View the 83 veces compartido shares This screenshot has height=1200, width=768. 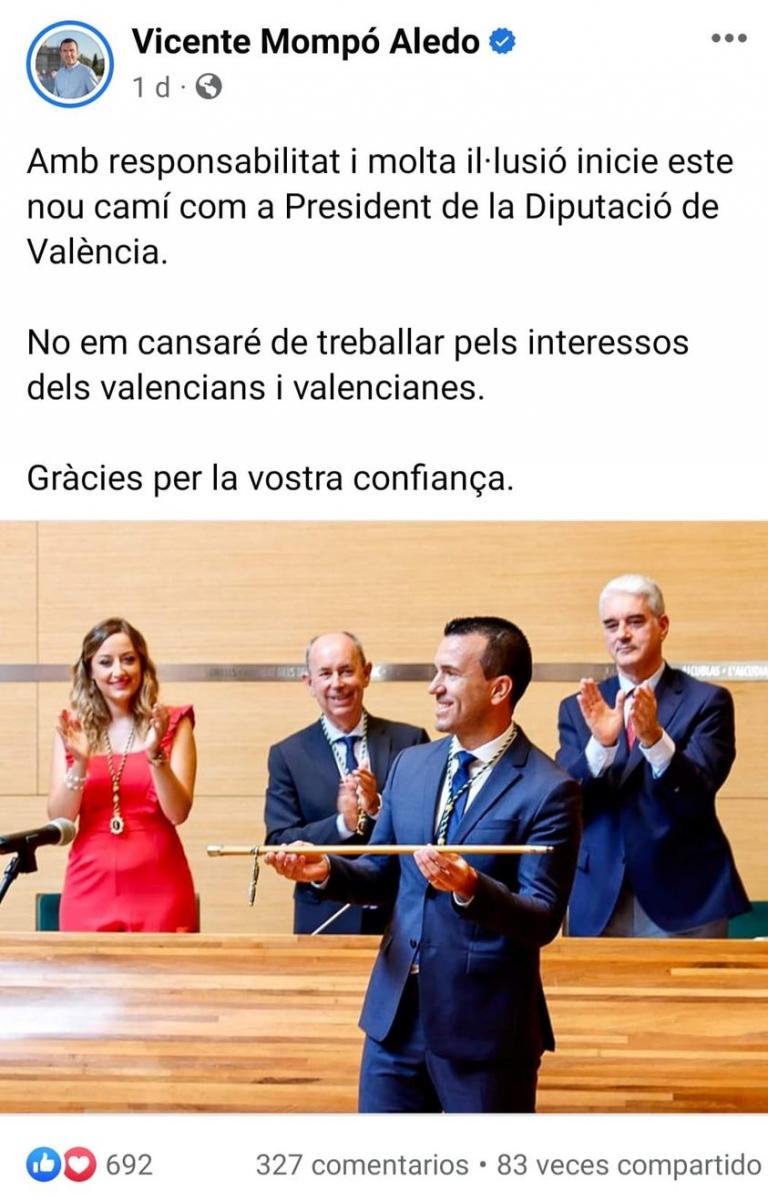[629, 1165]
